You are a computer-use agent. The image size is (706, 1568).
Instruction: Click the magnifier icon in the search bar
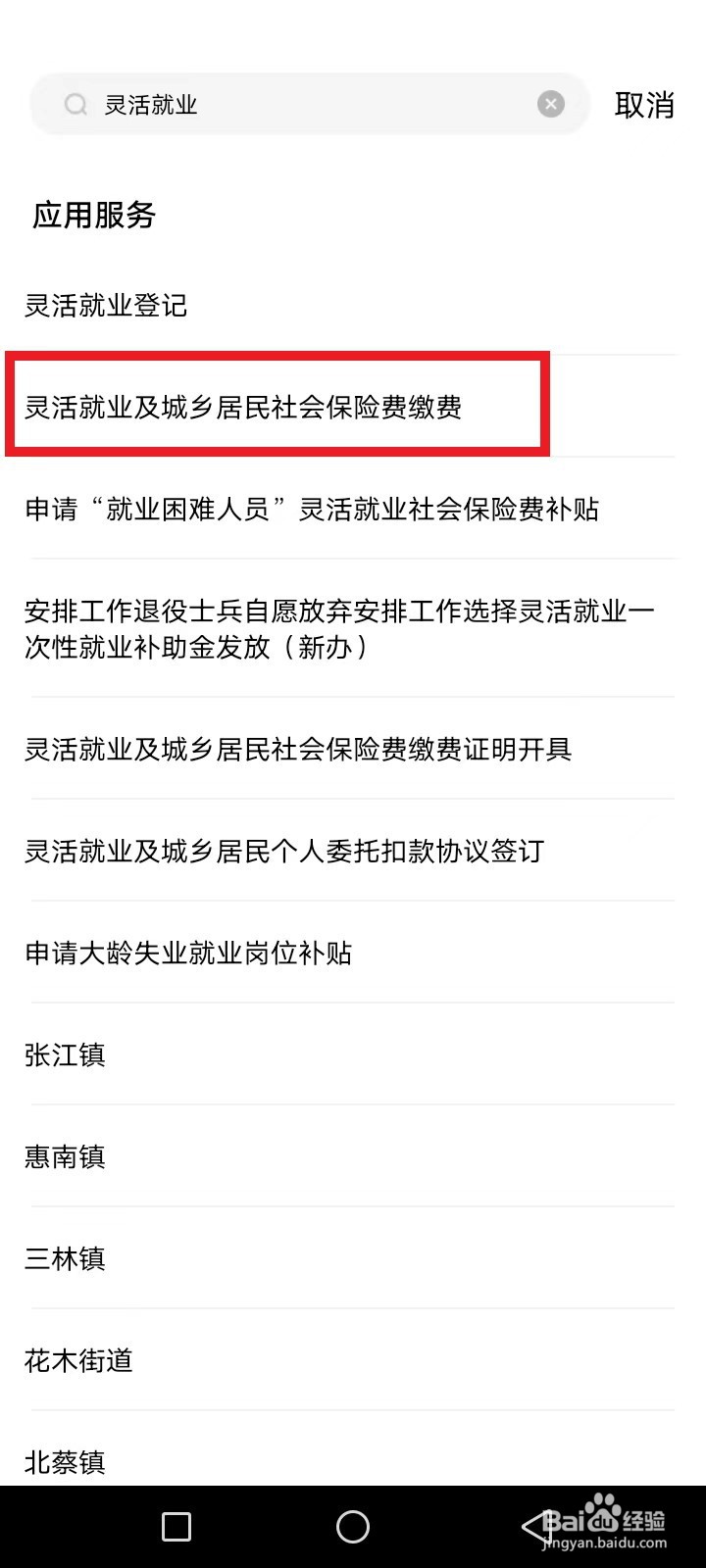[76, 104]
